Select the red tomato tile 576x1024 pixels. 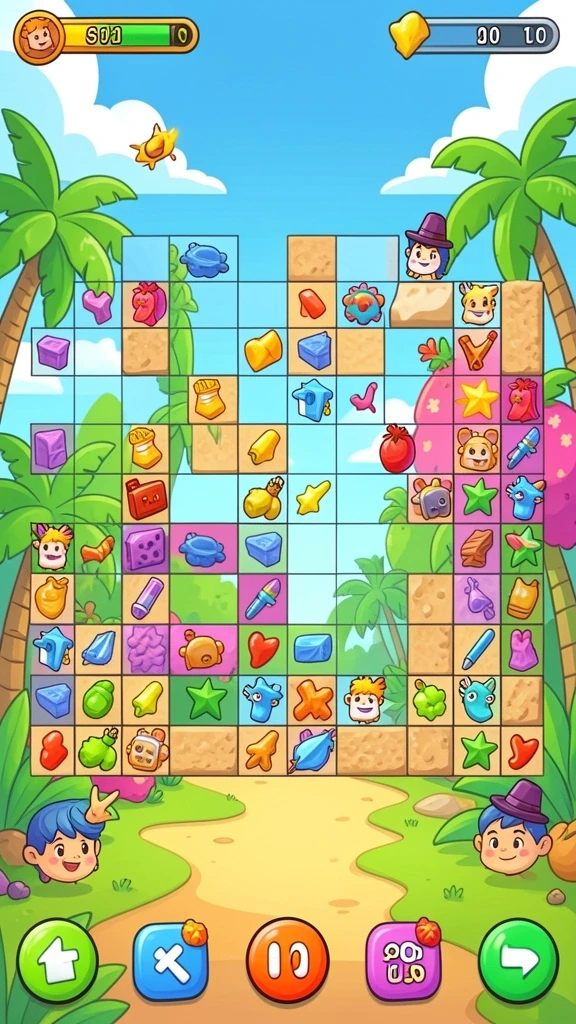(397, 449)
